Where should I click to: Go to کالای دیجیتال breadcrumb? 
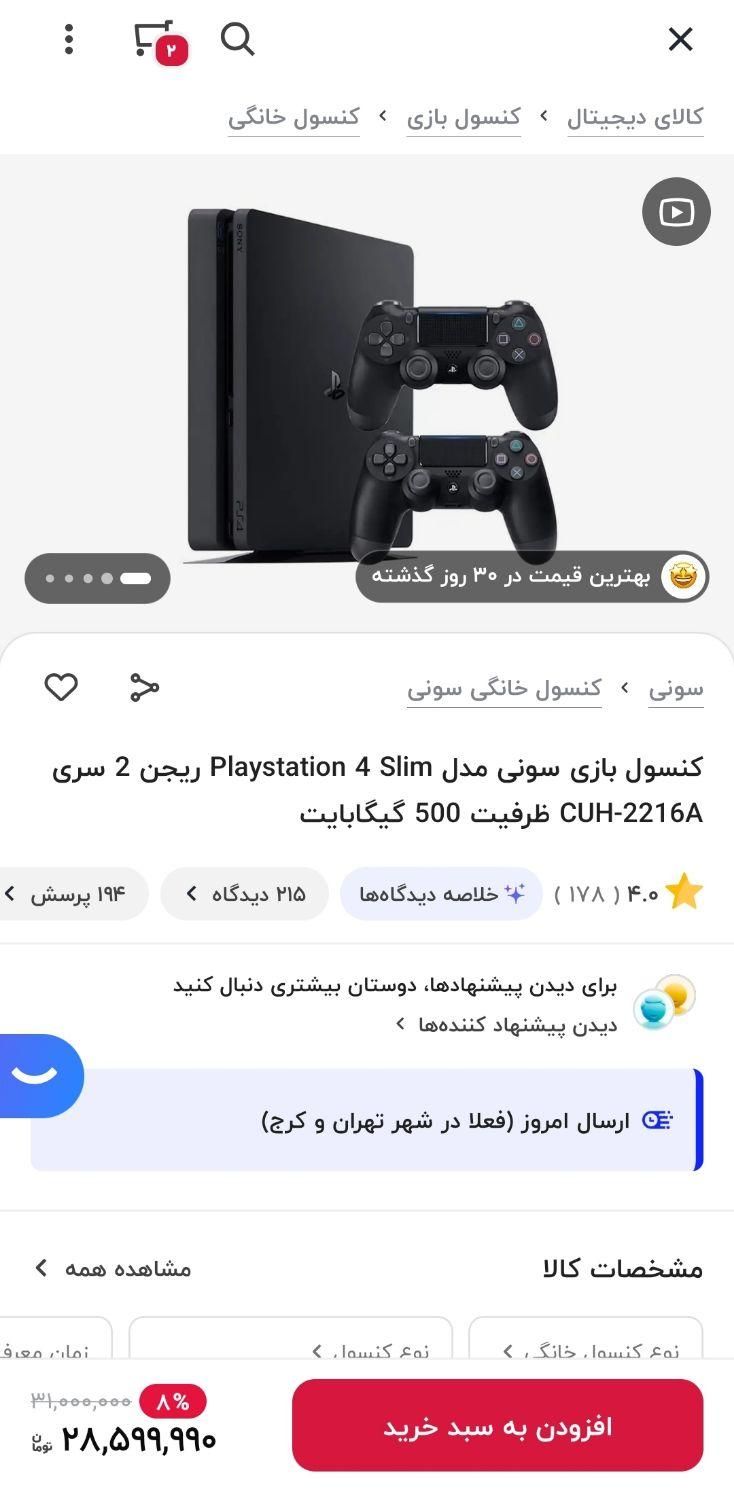tap(635, 117)
